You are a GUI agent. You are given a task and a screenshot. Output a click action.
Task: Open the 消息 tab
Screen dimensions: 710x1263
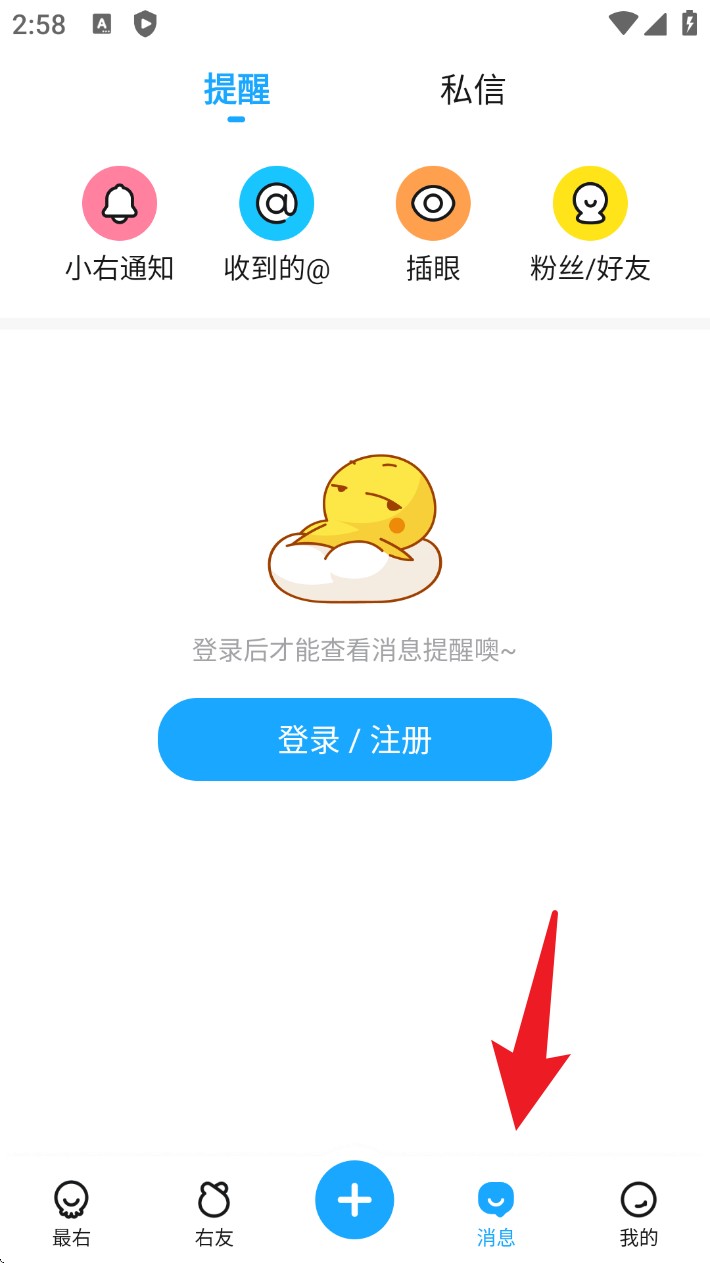[x=496, y=1212]
